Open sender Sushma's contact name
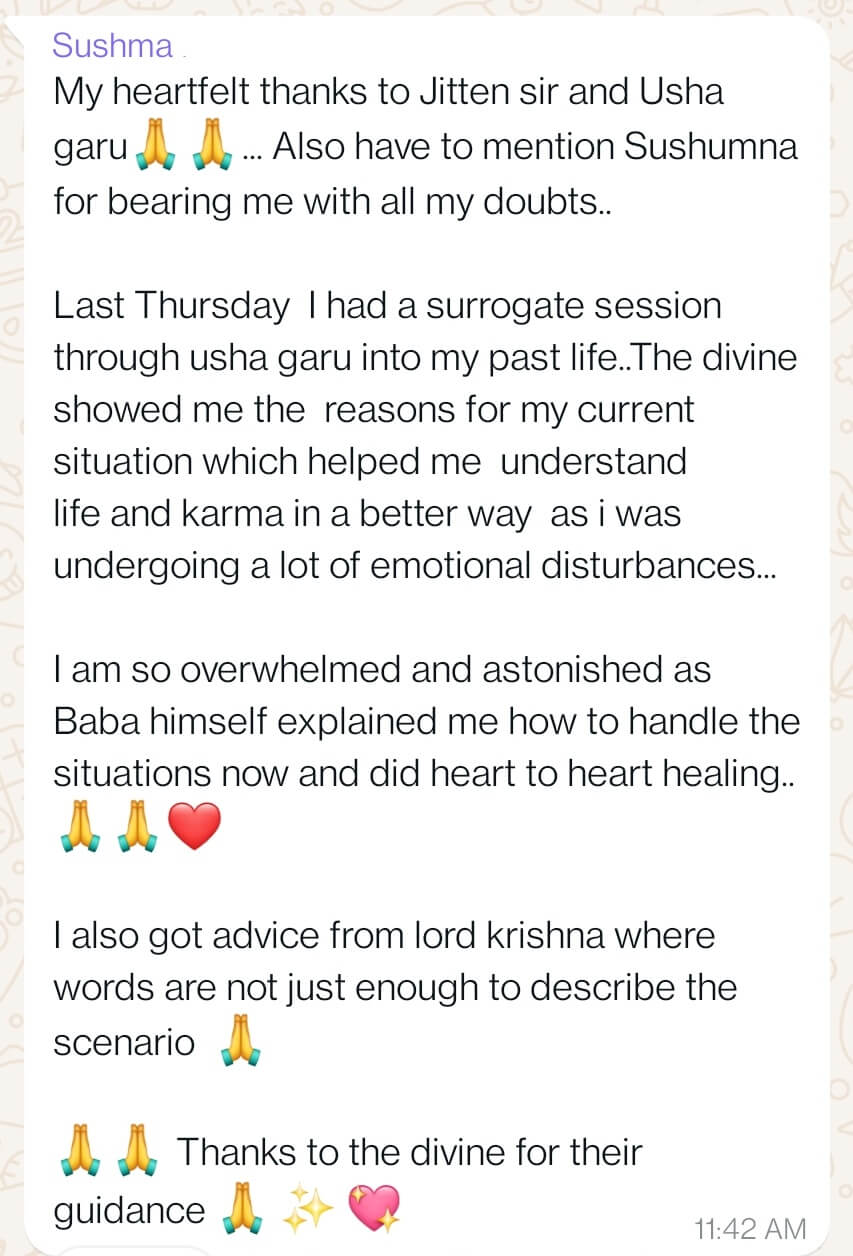This screenshot has width=853, height=1256. 112,45
